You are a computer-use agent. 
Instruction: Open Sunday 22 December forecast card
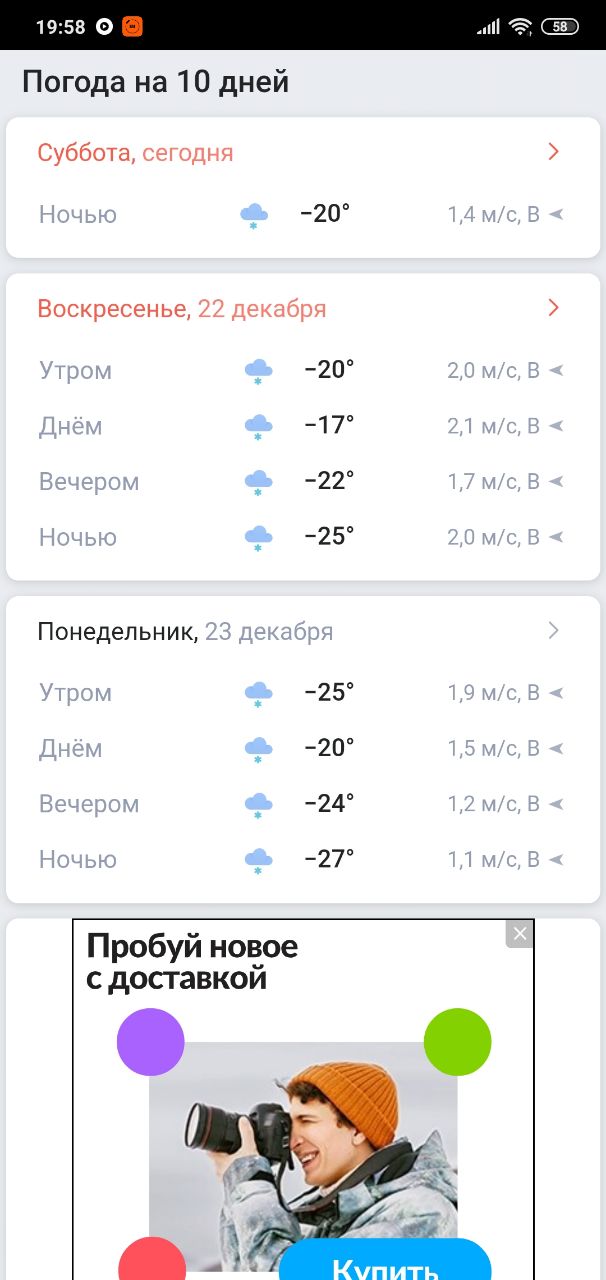[x=303, y=427]
